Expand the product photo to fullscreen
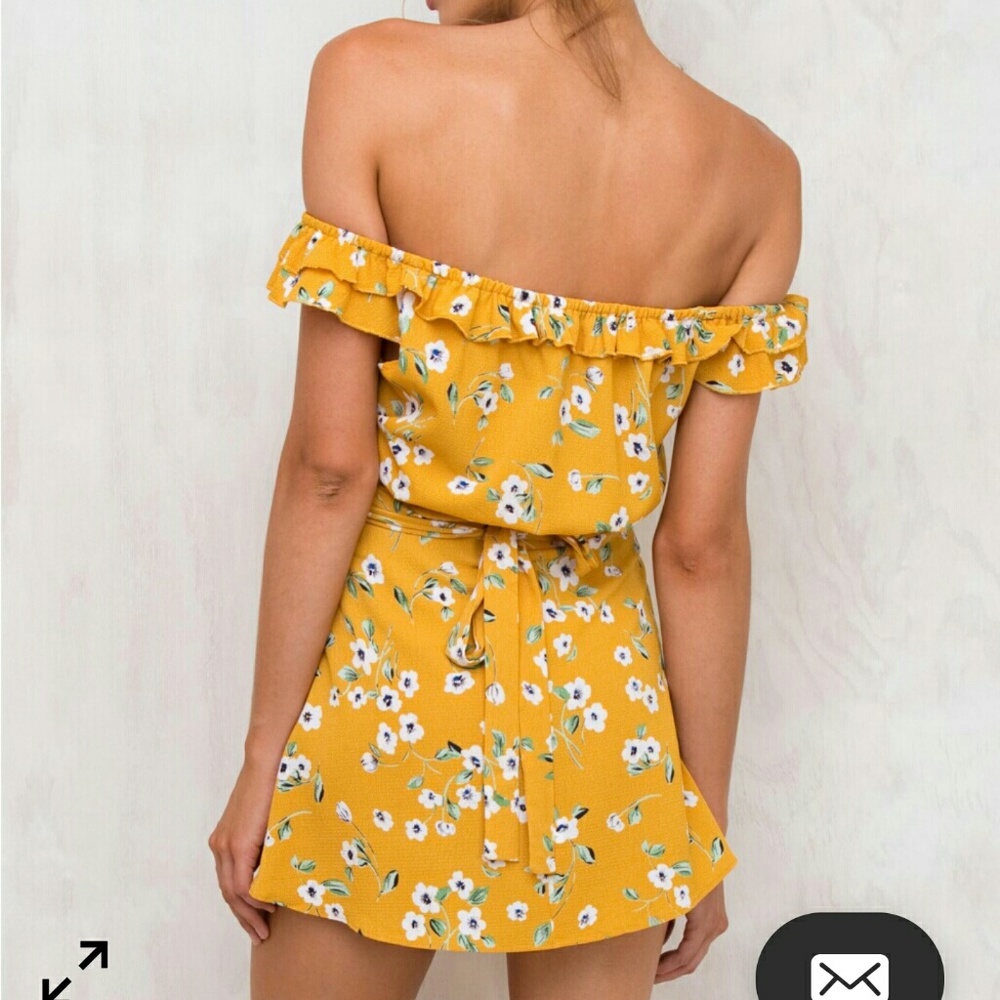 click(74, 969)
